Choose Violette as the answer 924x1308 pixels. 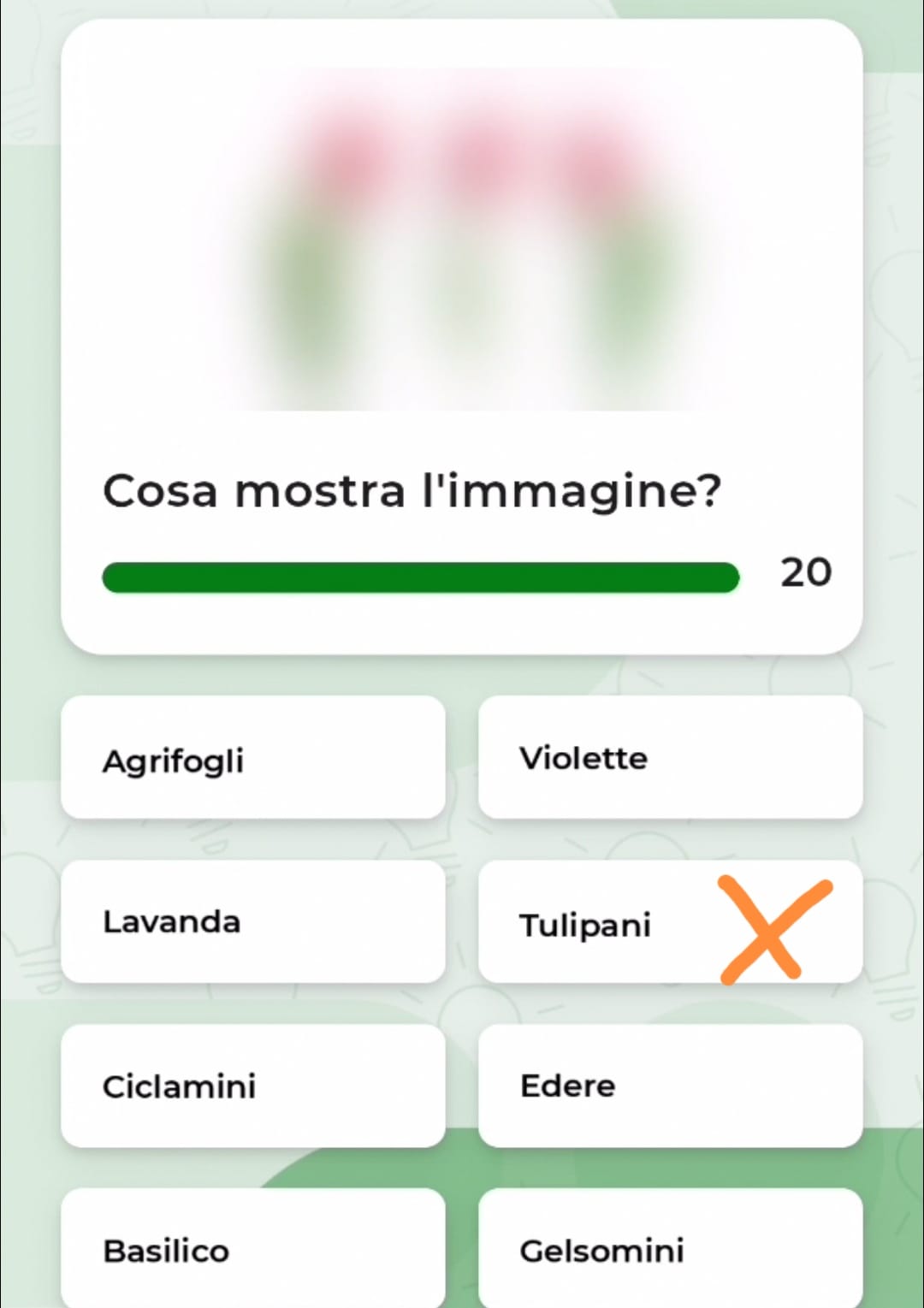[x=670, y=758]
